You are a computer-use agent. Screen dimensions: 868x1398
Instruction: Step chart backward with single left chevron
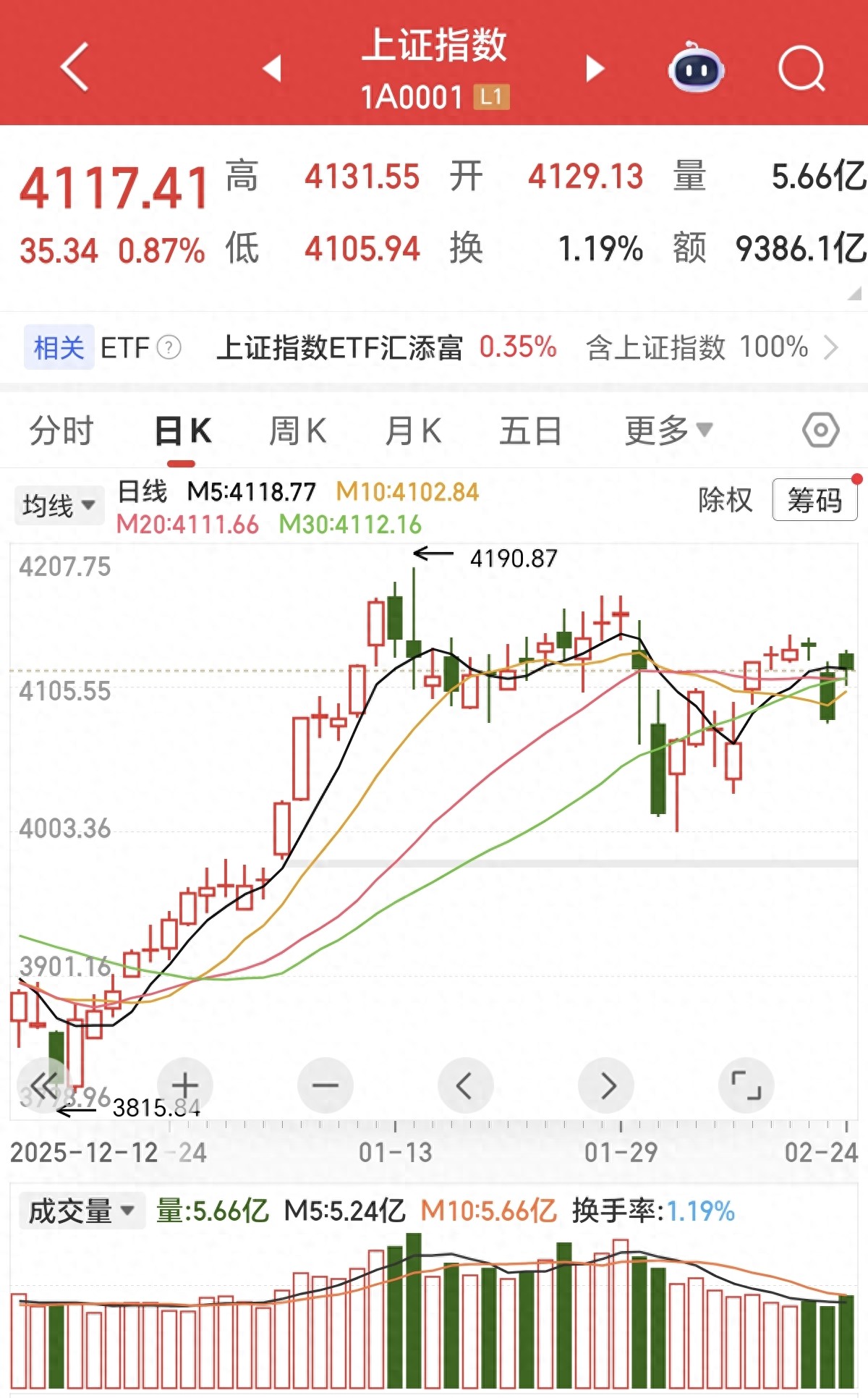click(x=466, y=1085)
